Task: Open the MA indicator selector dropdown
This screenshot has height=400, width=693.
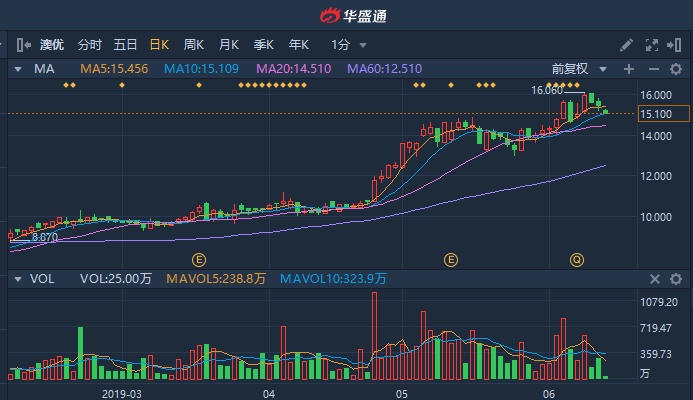Action: click(x=18, y=70)
